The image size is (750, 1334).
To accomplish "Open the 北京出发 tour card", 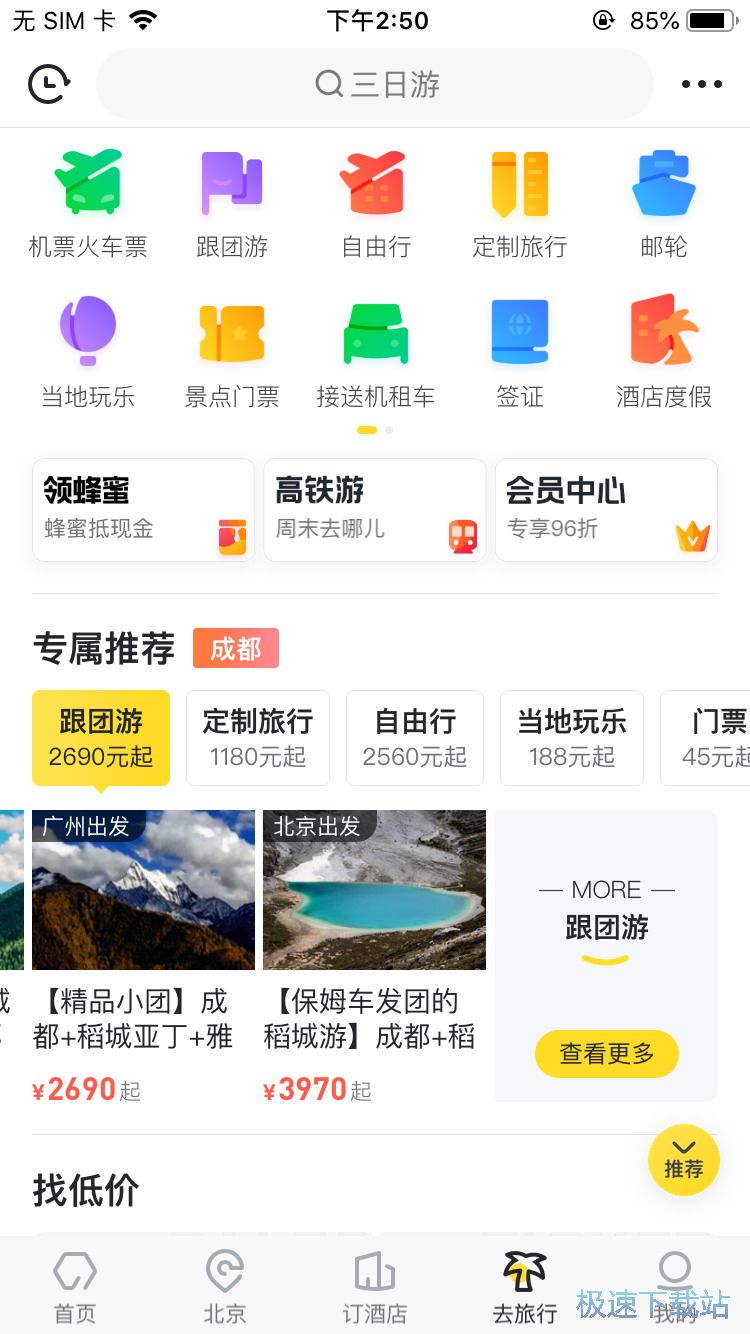I will coord(374,955).
